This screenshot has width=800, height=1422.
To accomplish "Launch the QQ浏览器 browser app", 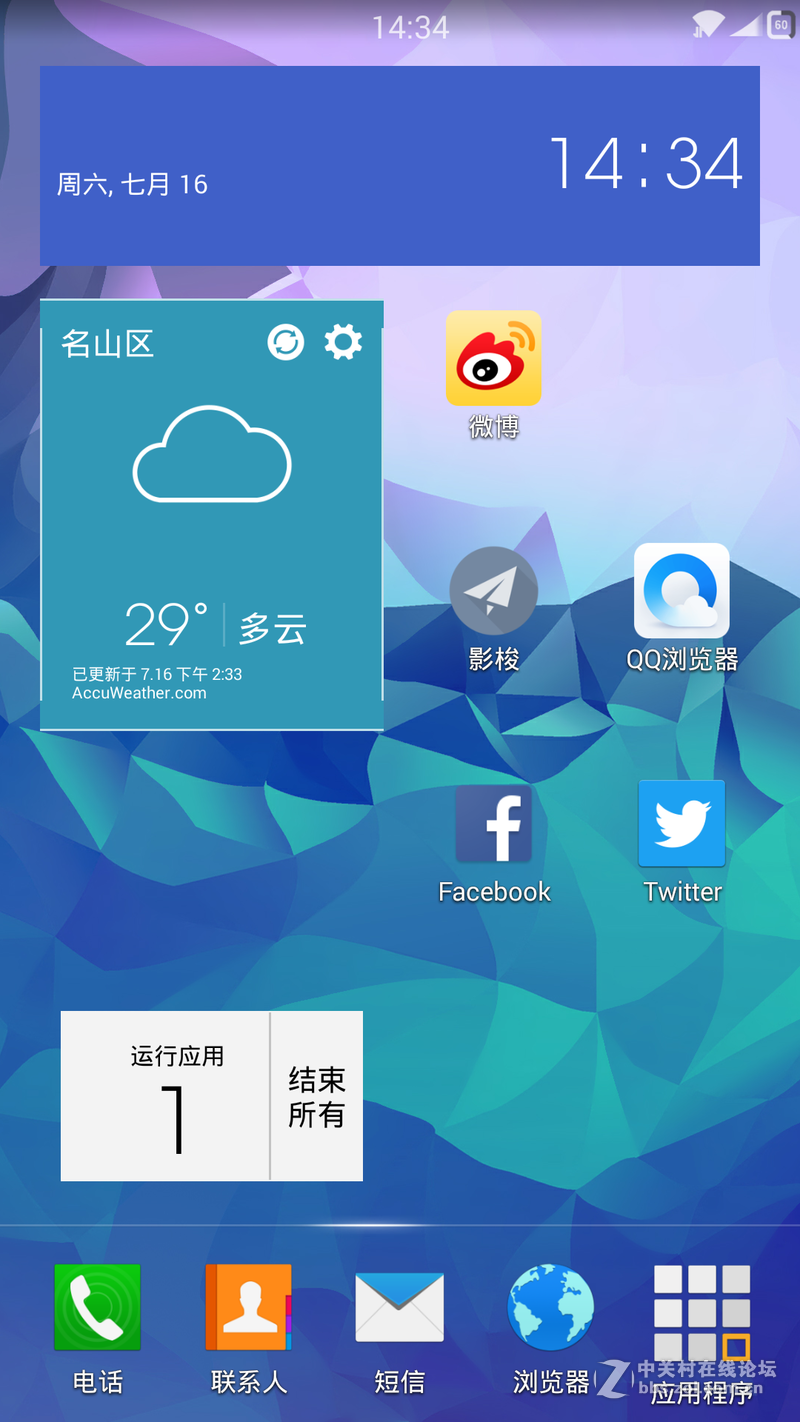I will point(681,593).
